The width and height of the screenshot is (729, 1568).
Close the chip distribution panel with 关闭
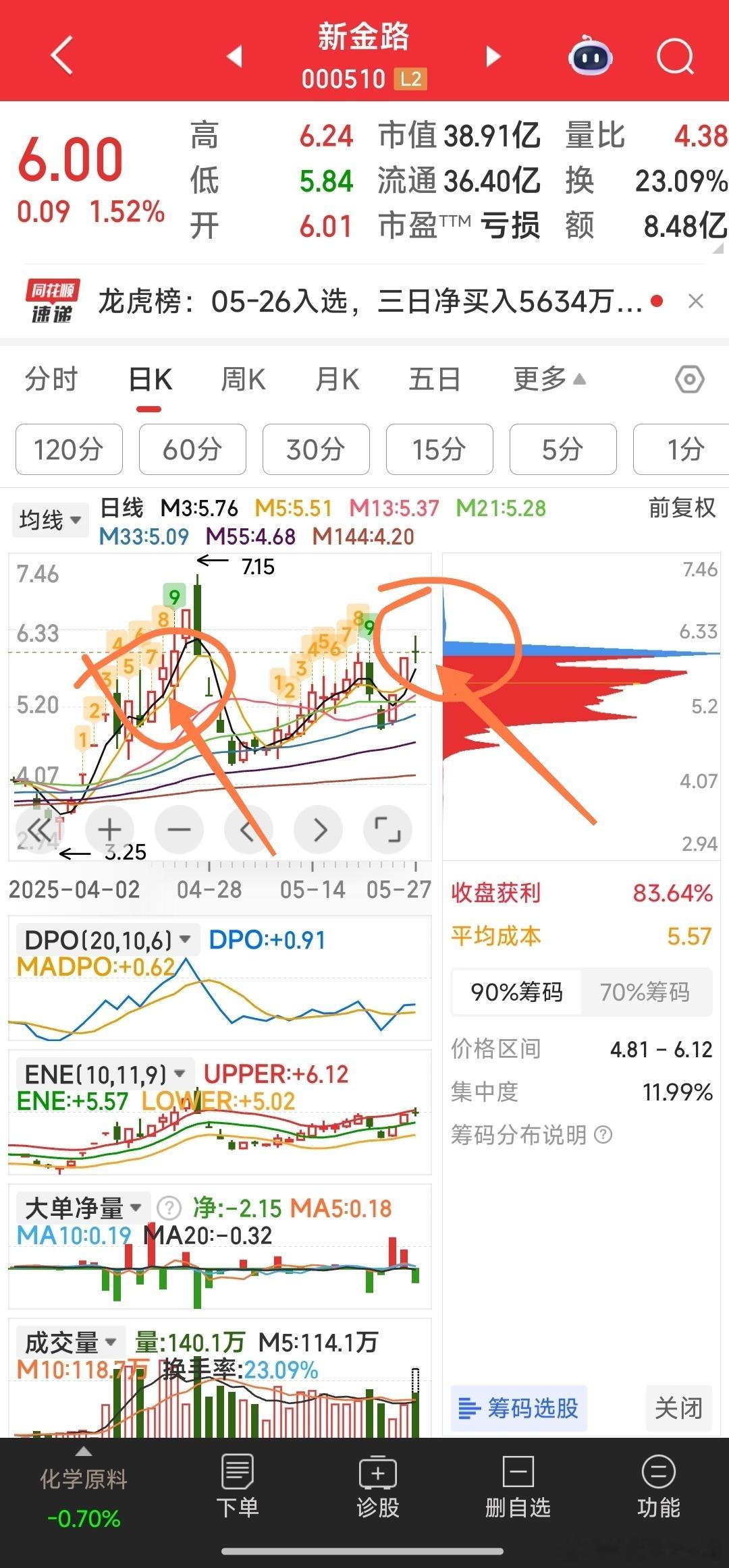[678, 1409]
